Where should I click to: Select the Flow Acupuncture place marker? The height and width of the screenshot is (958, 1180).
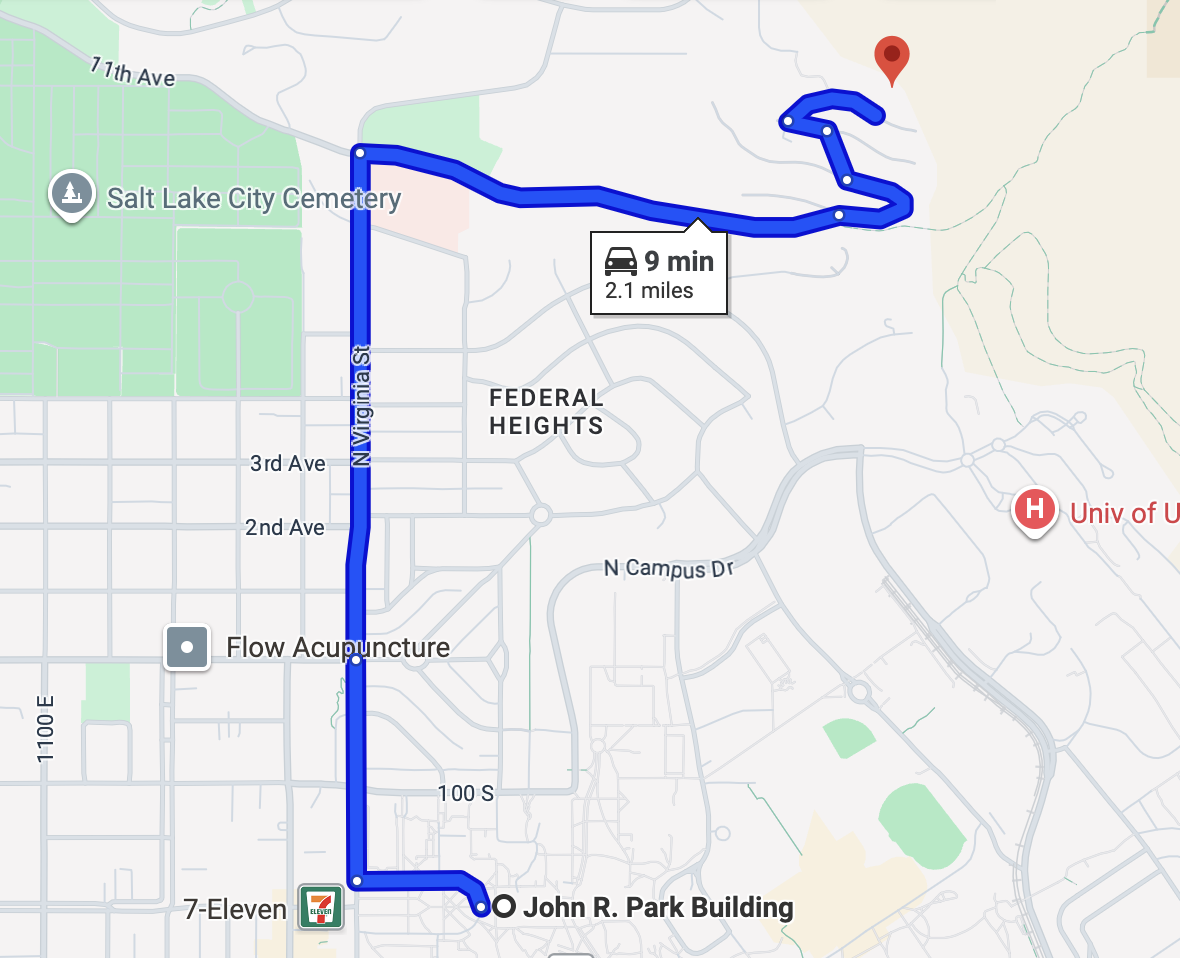187,647
